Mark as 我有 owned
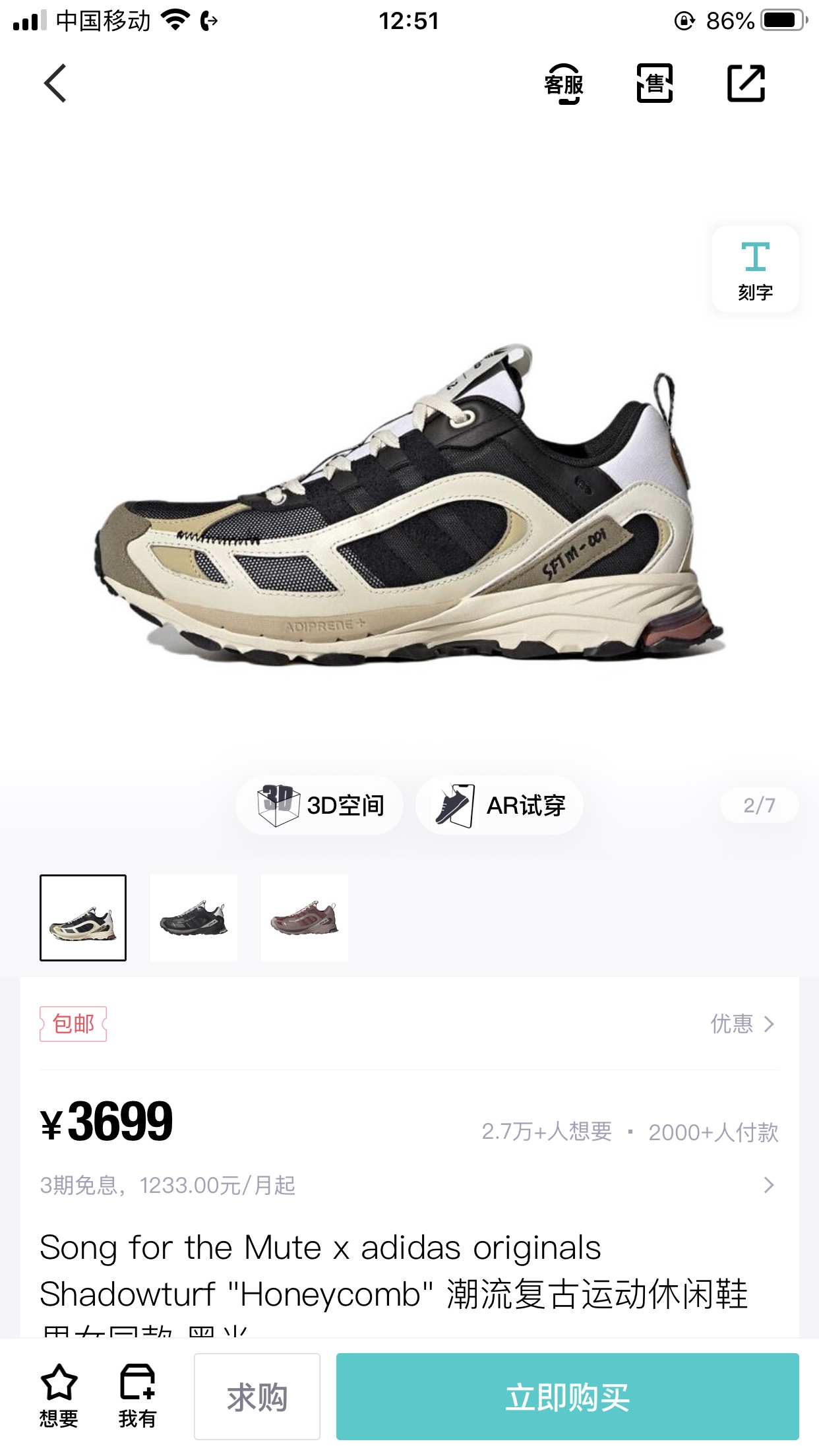 coord(137,1396)
